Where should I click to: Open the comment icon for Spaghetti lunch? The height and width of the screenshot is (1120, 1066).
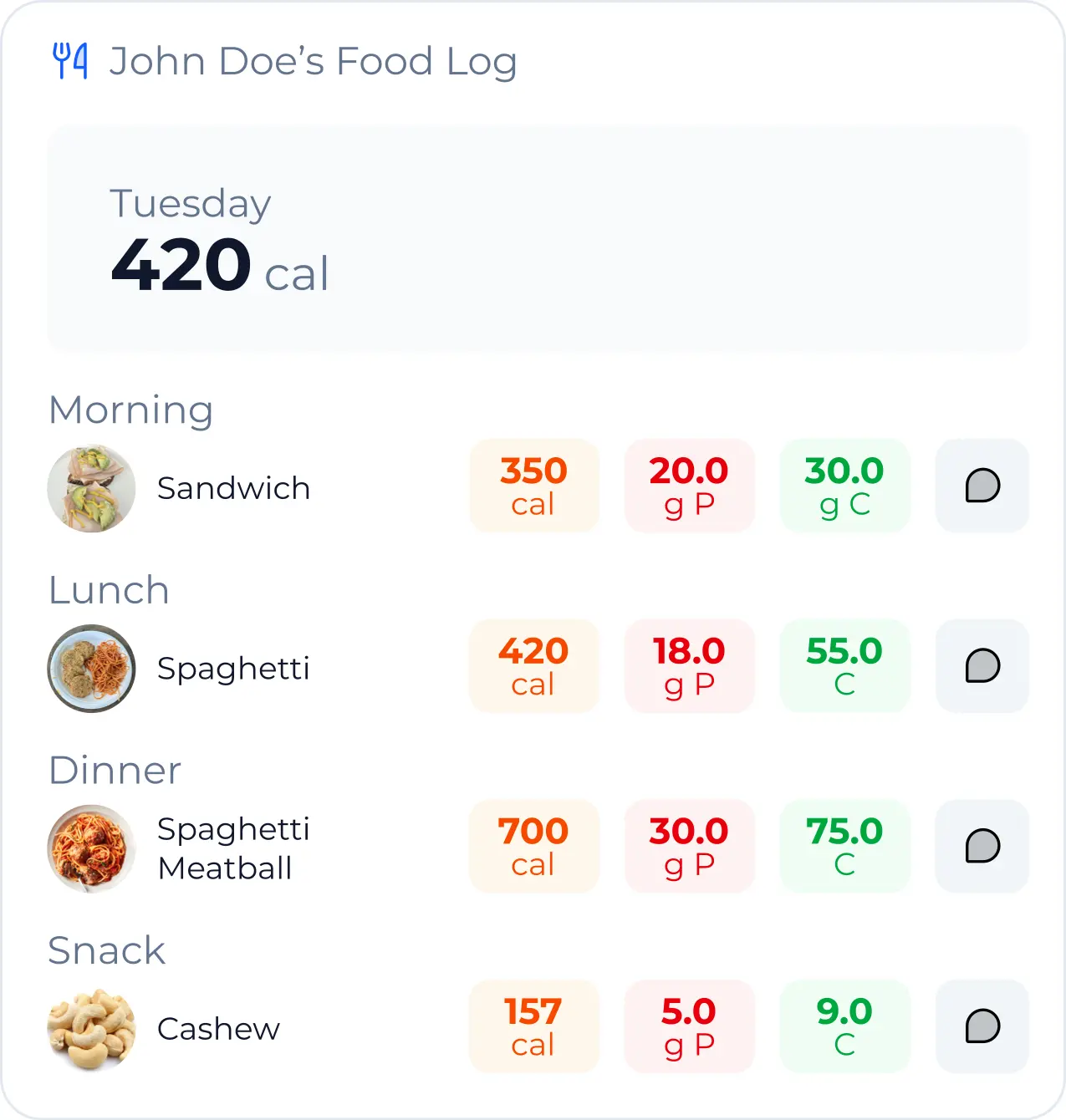coord(982,667)
